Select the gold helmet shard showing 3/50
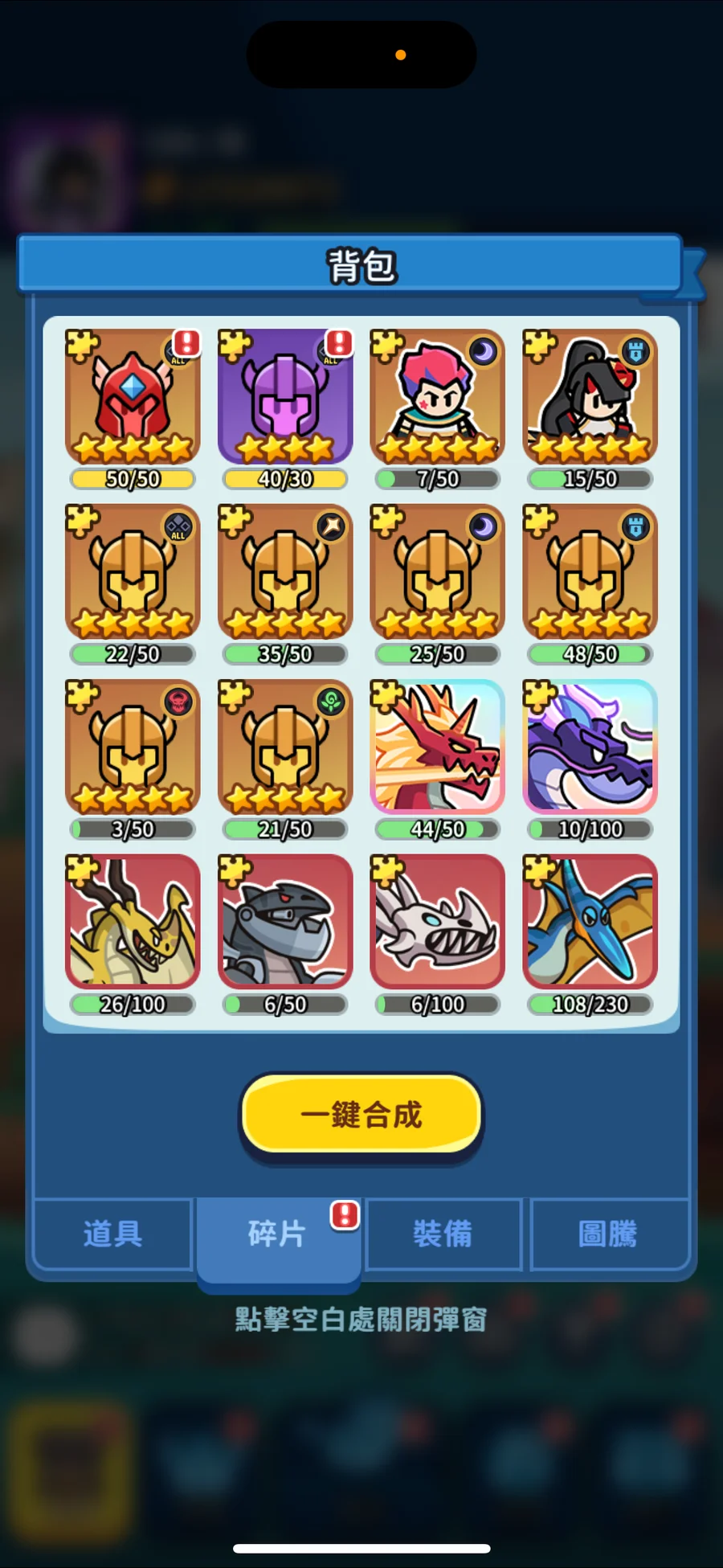The width and height of the screenshot is (723, 1568). tap(133, 747)
